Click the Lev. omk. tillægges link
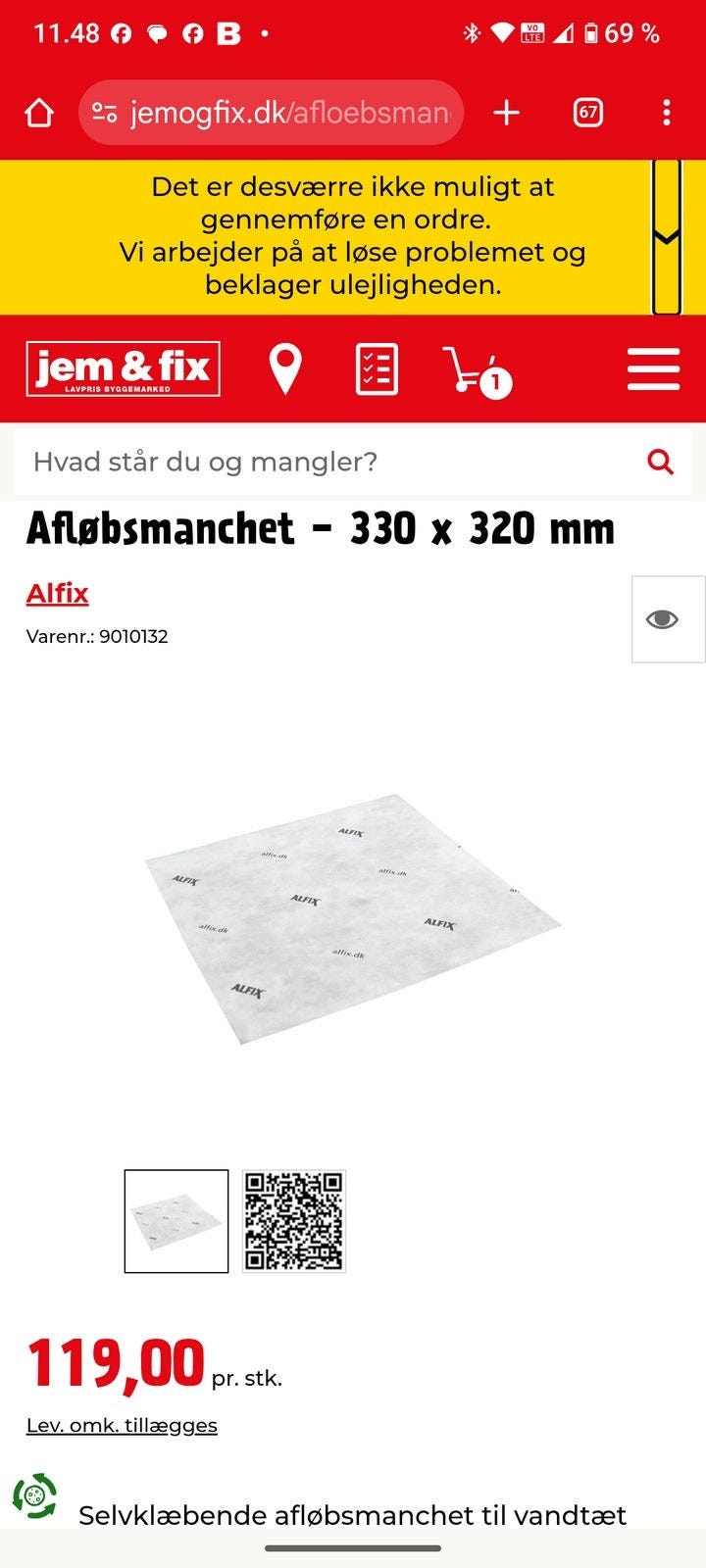This screenshot has width=706, height=1568. [121, 1426]
